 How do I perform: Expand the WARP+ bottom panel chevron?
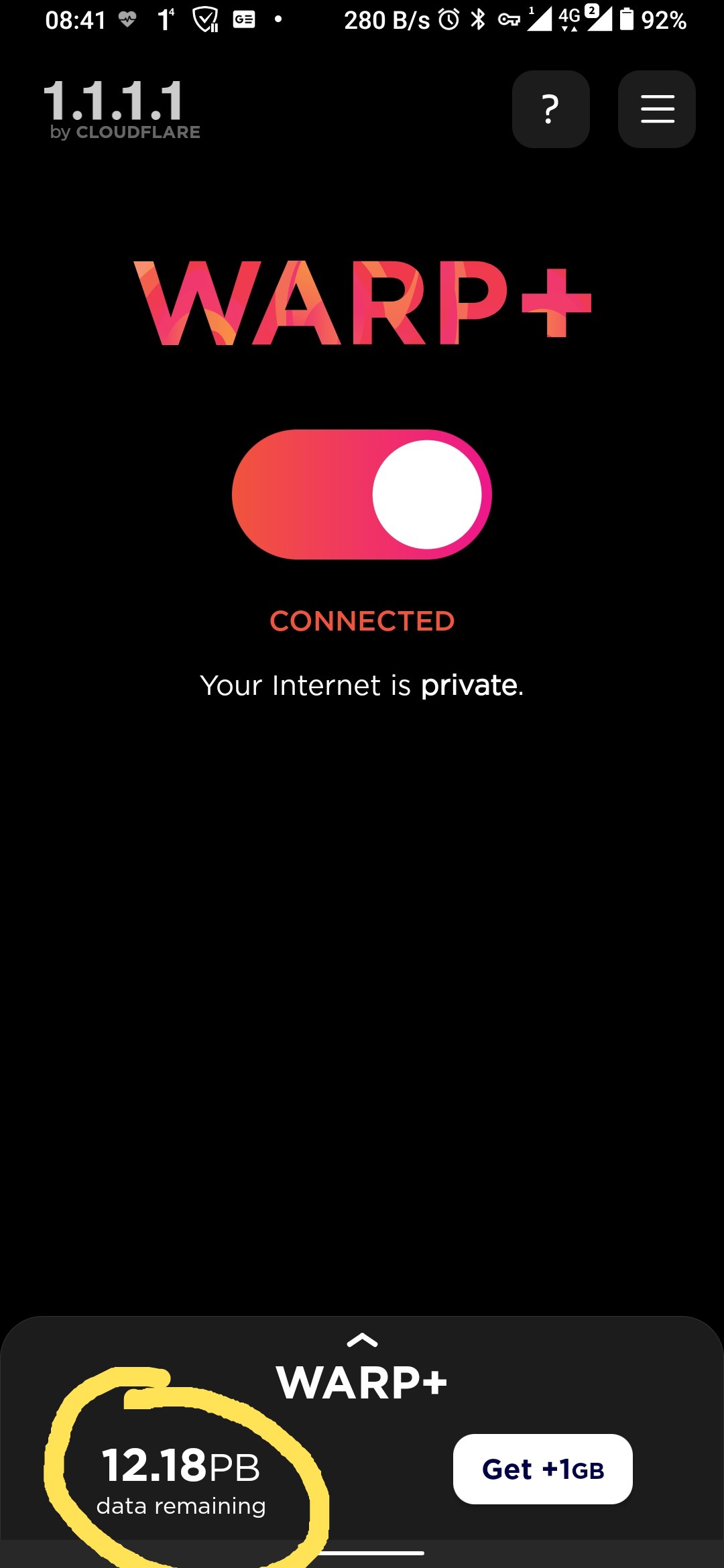(x=362, y=1340)
